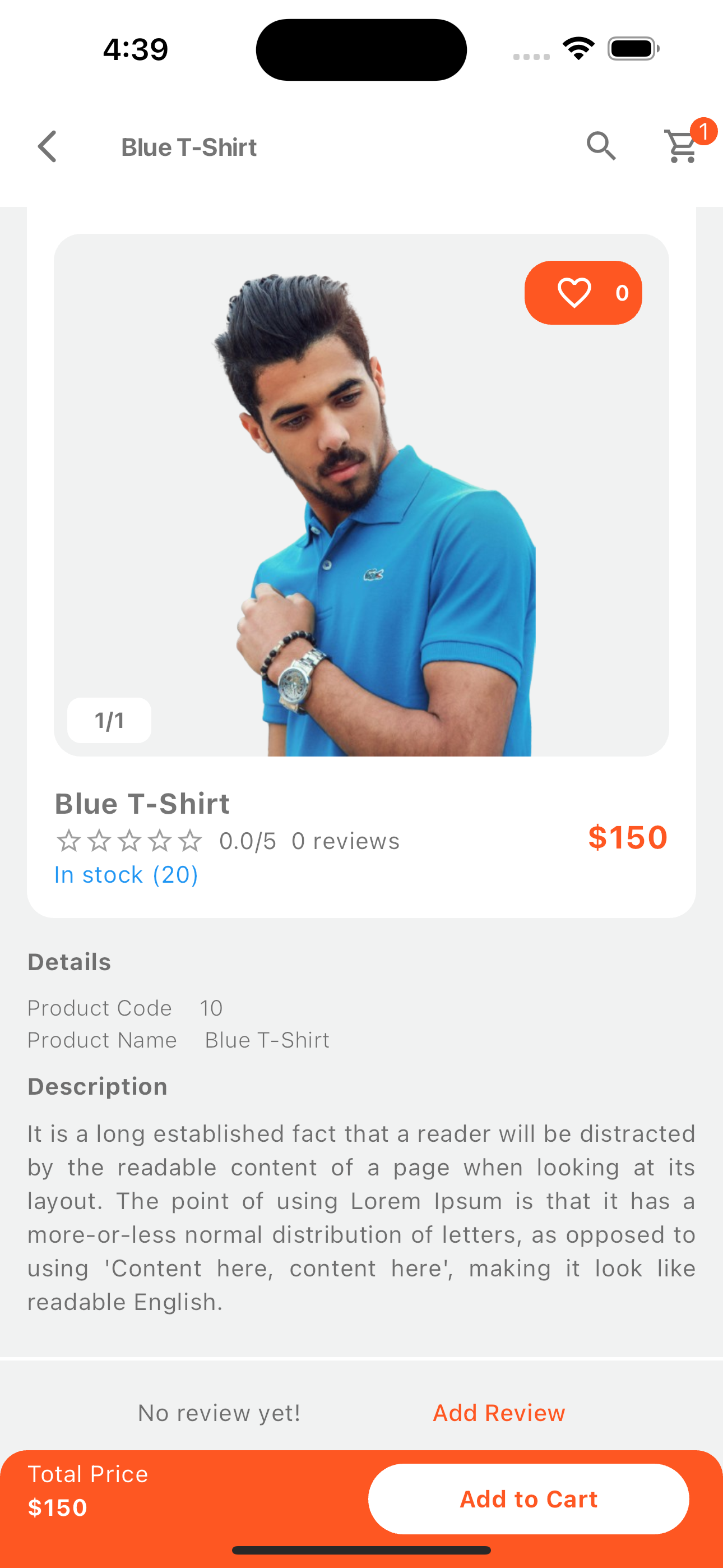
Task: Tap the 1/1 image page indicator
Action: click(x=108, y=719)
